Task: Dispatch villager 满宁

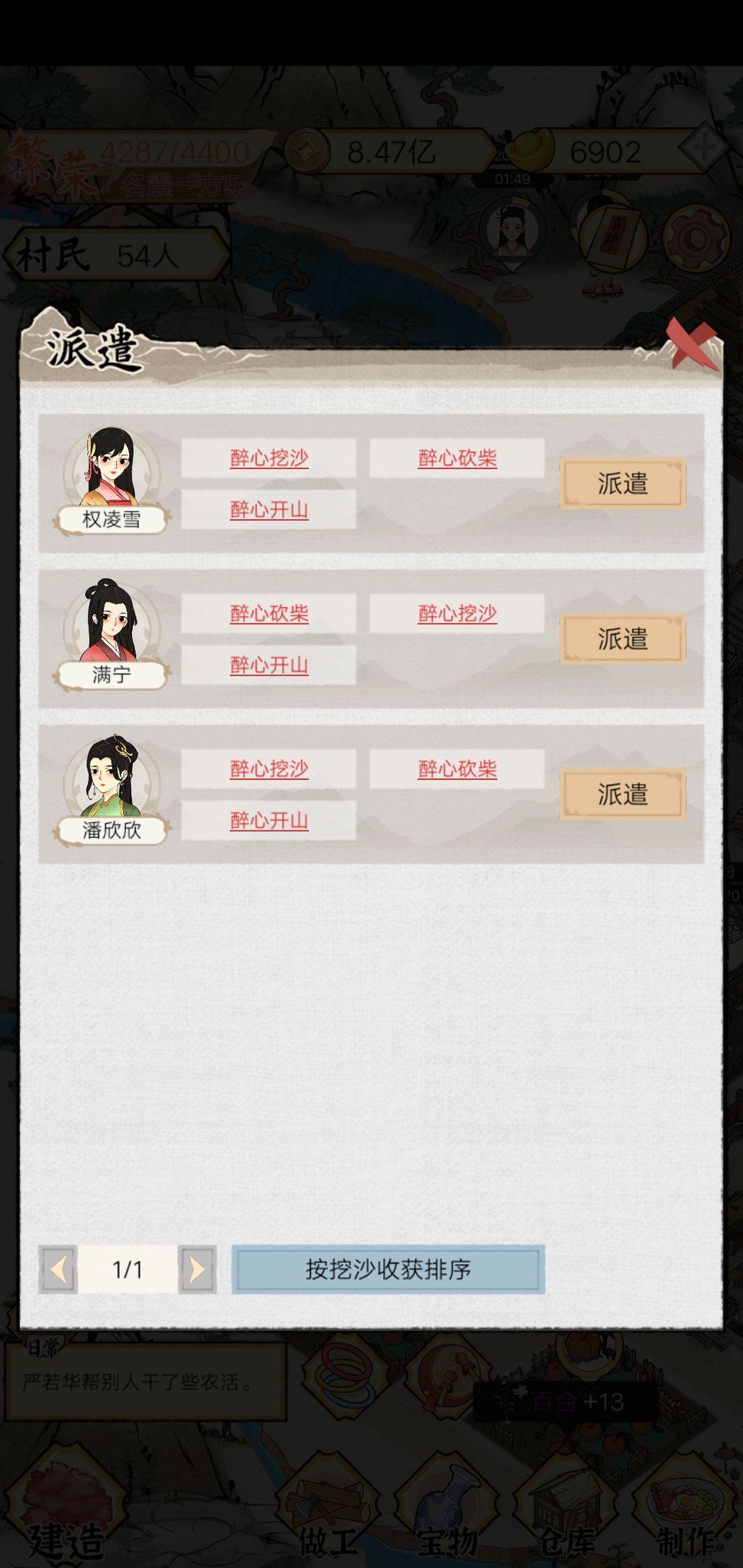Action: tap(622, 639)
